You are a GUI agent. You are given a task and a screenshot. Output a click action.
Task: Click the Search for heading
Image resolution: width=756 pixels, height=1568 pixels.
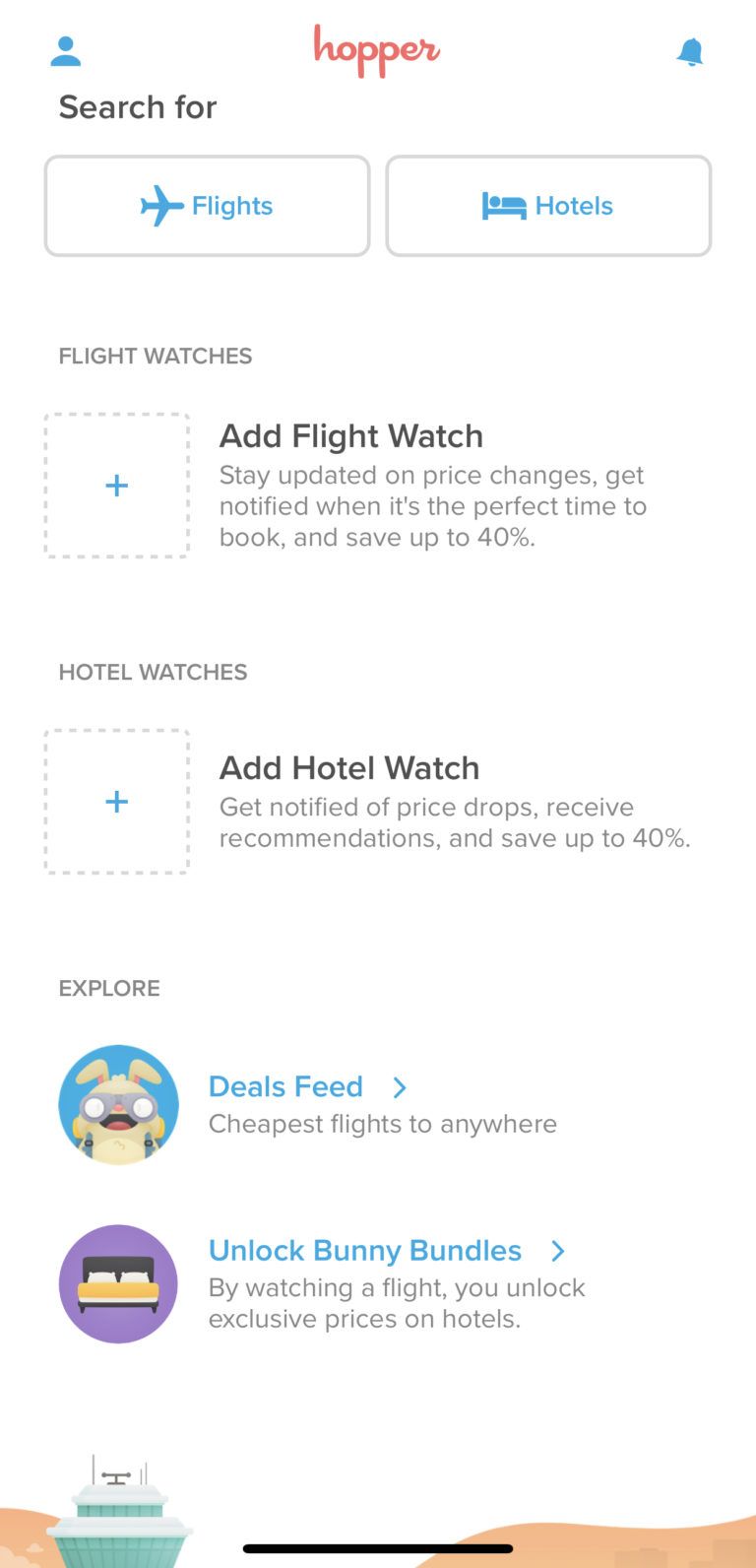click(x=137, y=106)
